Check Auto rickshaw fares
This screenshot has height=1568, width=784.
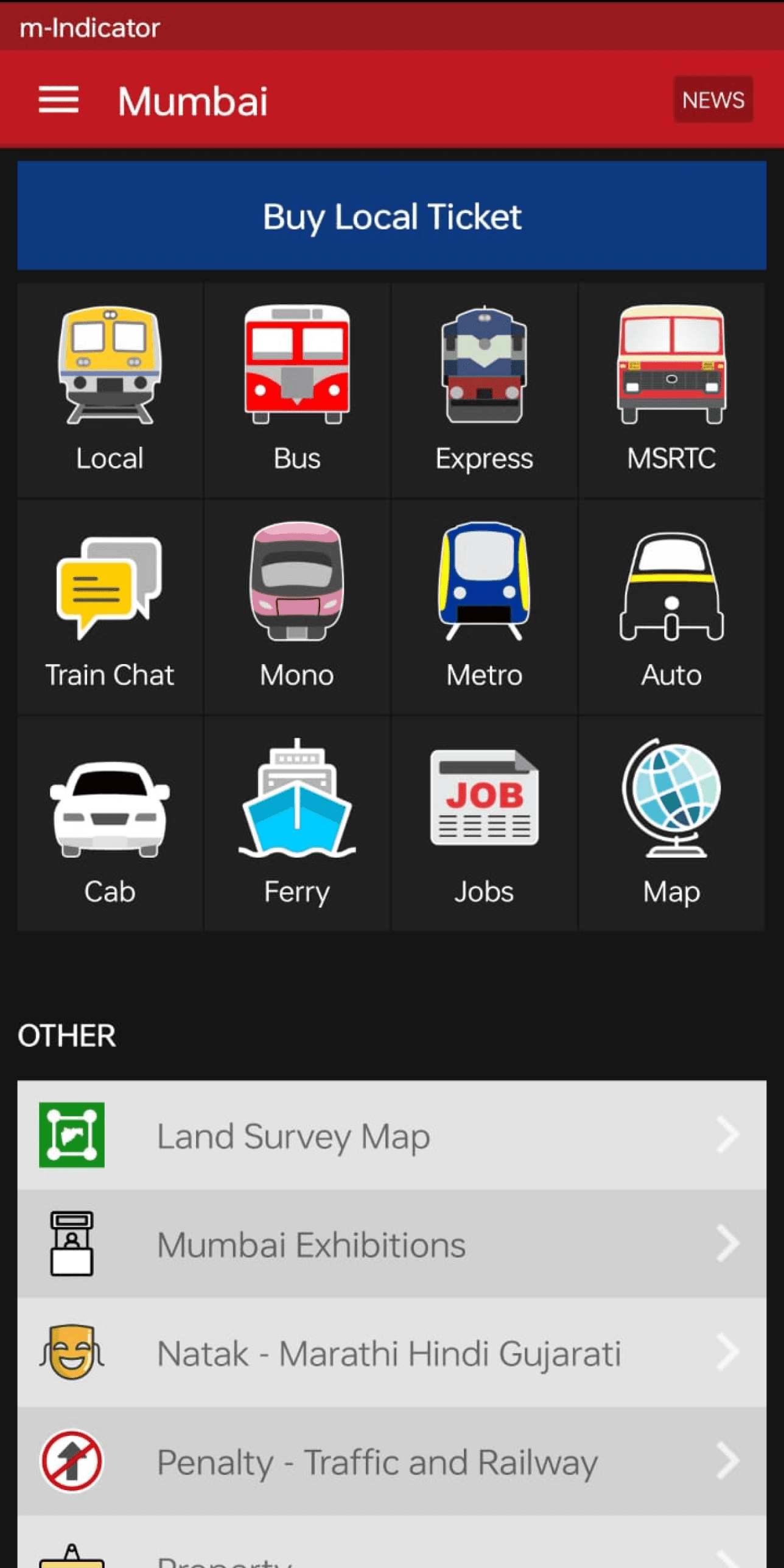671,606
